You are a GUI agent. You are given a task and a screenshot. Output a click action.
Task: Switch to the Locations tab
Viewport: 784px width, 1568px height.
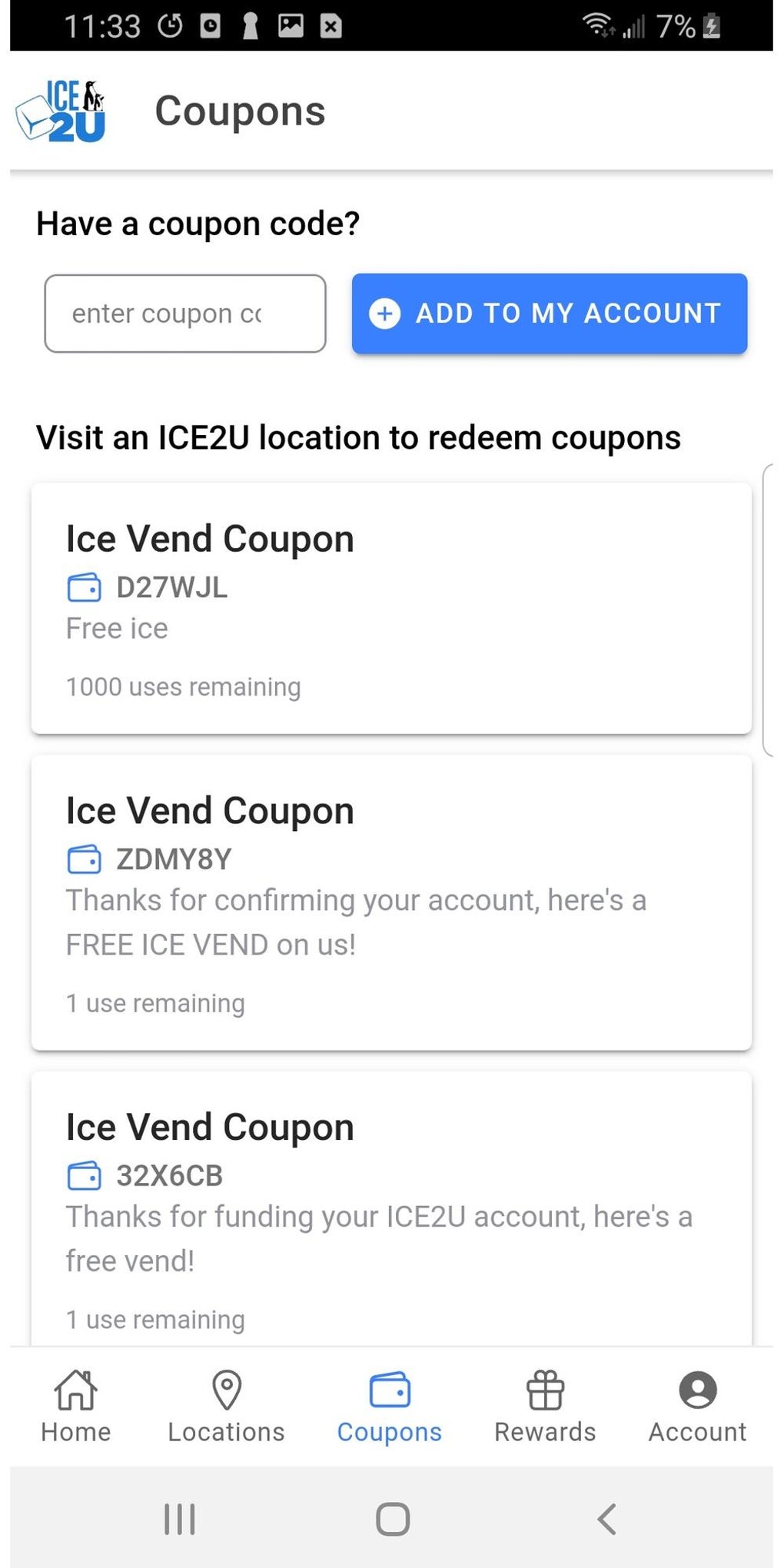[x=226, y=1405]
